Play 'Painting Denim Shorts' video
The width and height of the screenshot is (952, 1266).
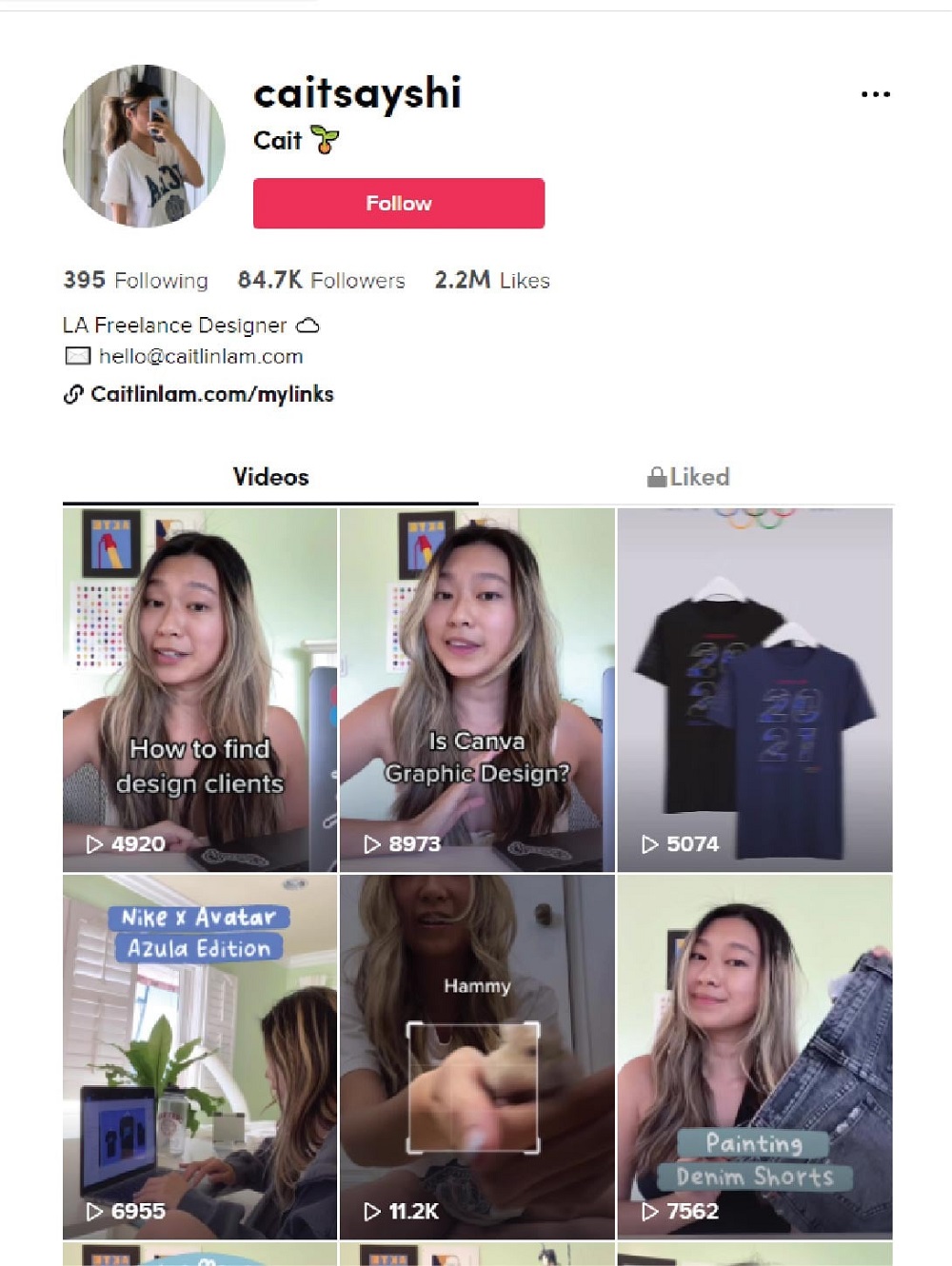pos(755,1057)
